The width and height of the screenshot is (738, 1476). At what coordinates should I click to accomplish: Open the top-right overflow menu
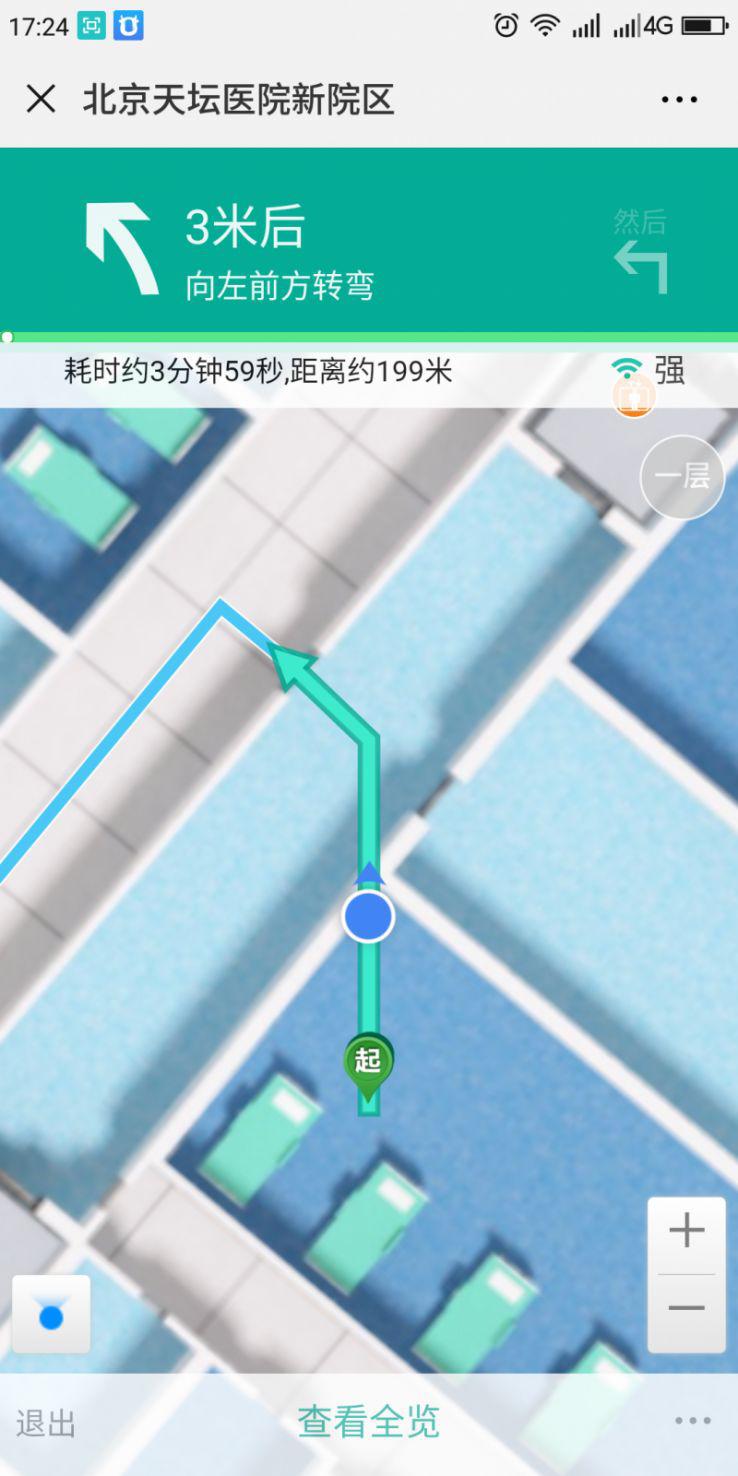679,99
